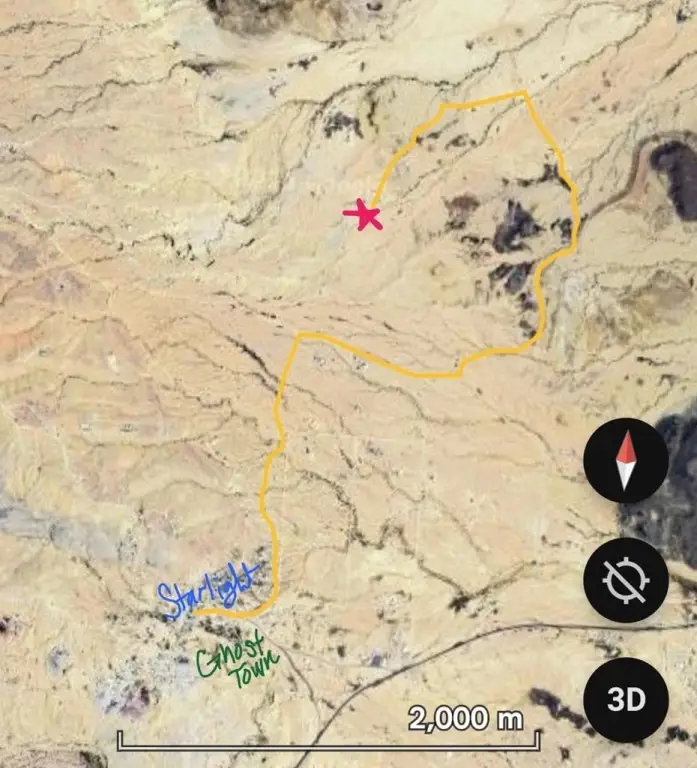
Task: Toggle the location tracking button
Action: 626,580
